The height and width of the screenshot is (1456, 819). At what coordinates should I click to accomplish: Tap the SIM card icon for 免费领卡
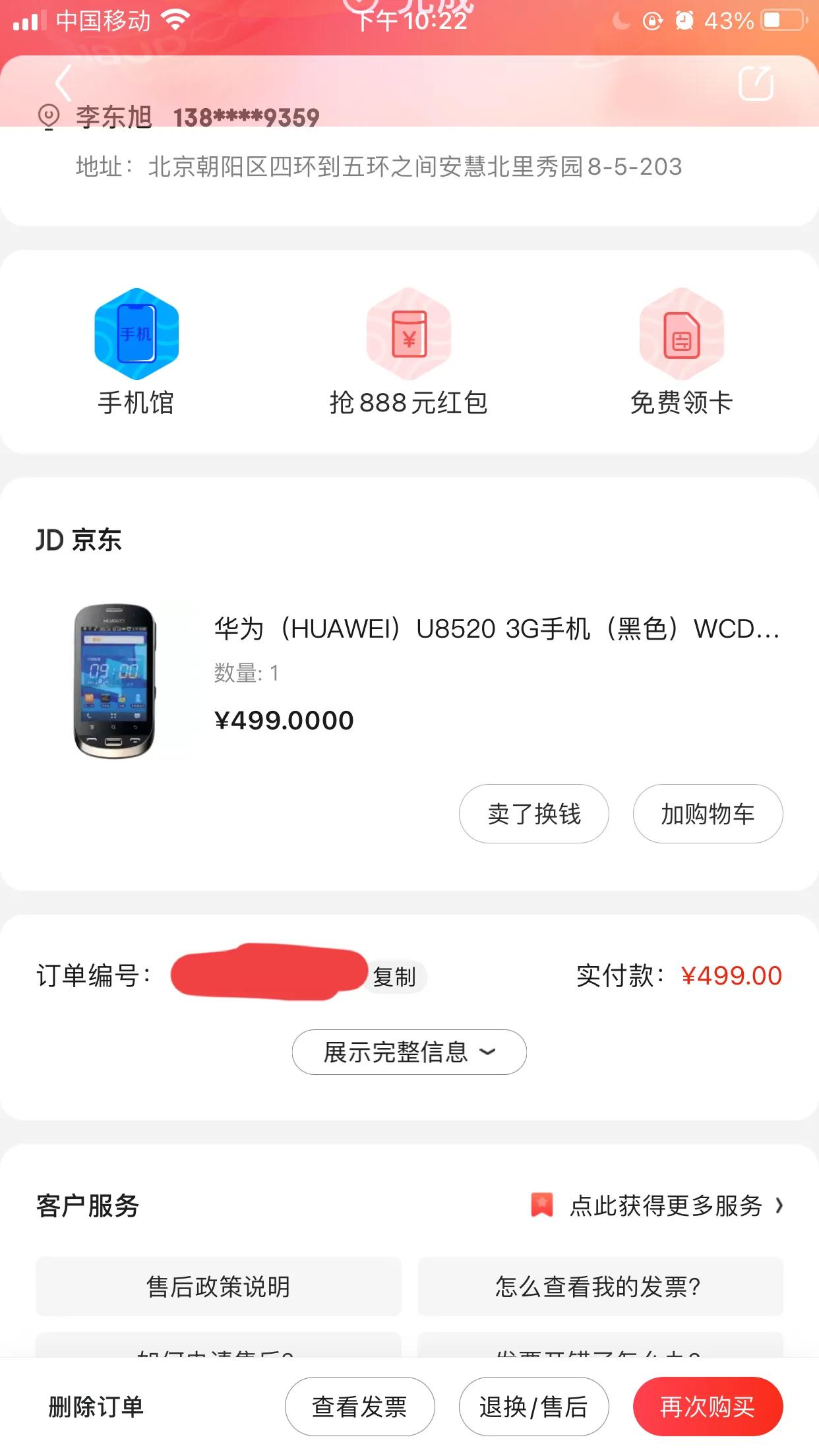(681, 334)
